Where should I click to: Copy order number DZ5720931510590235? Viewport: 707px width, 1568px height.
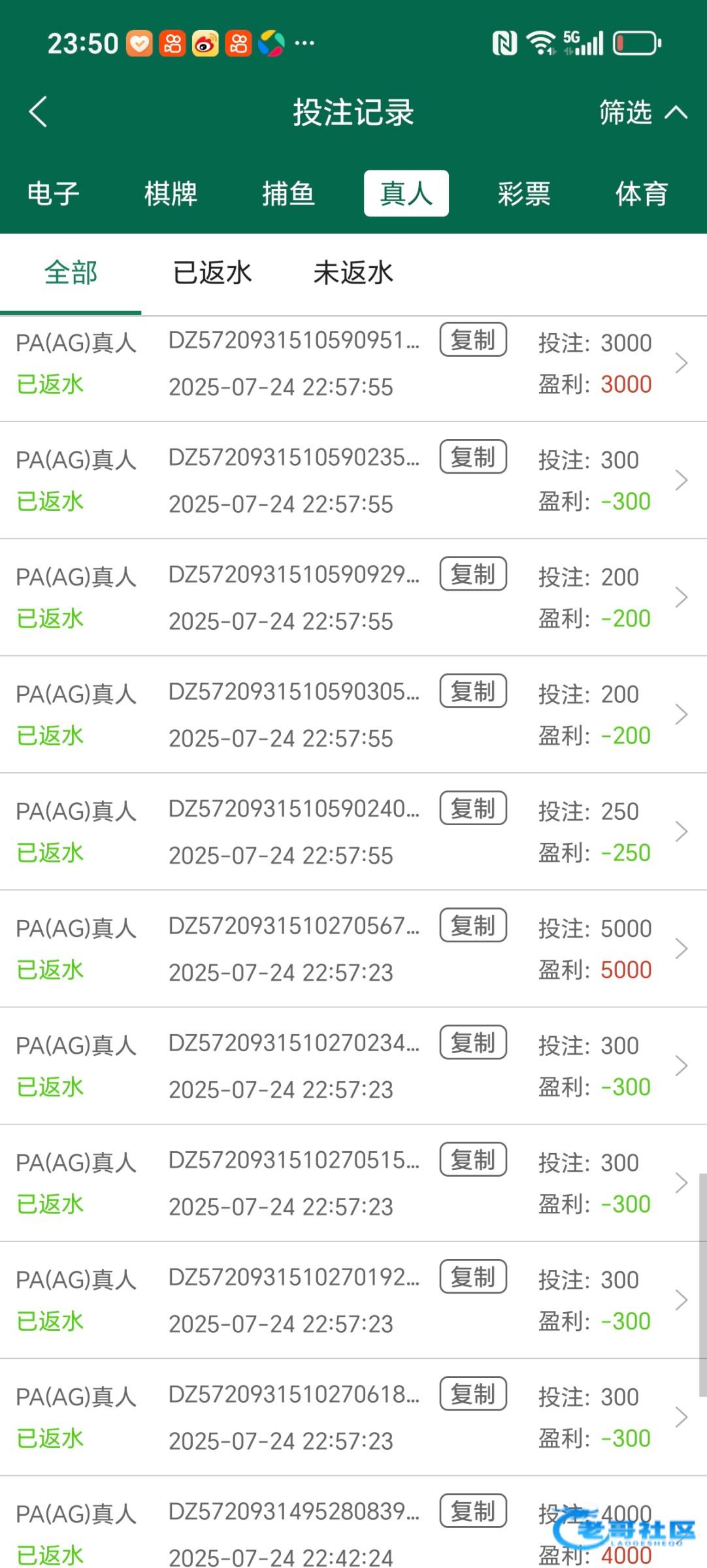coord(473,457)
